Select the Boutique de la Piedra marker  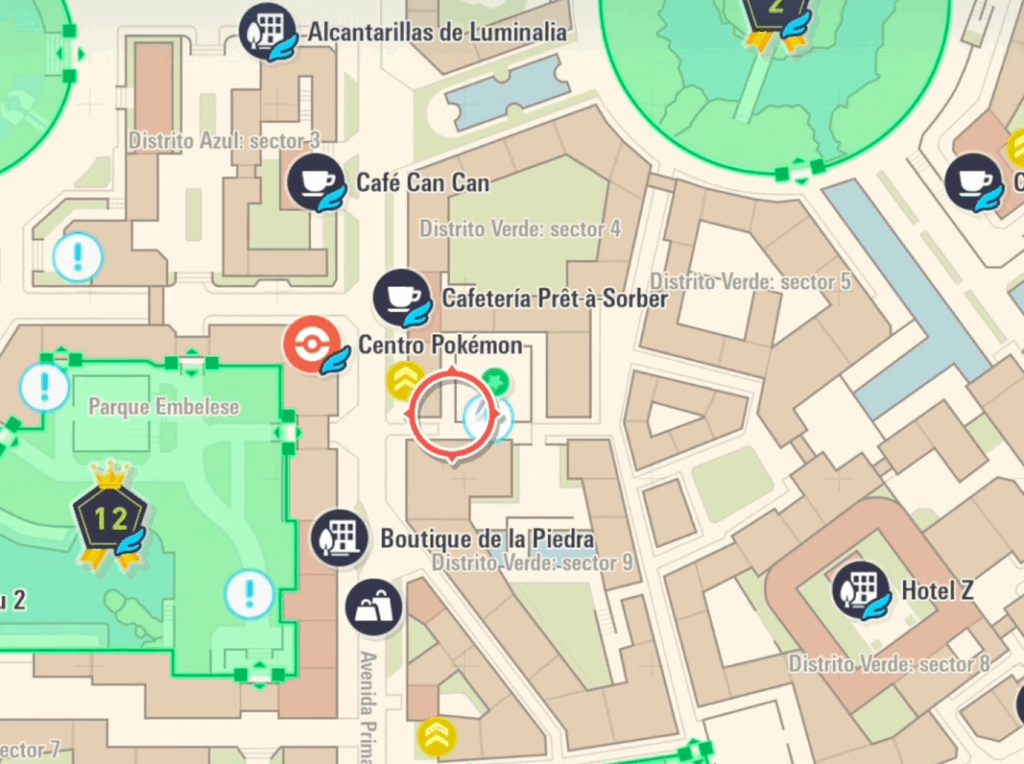point(339,538)
